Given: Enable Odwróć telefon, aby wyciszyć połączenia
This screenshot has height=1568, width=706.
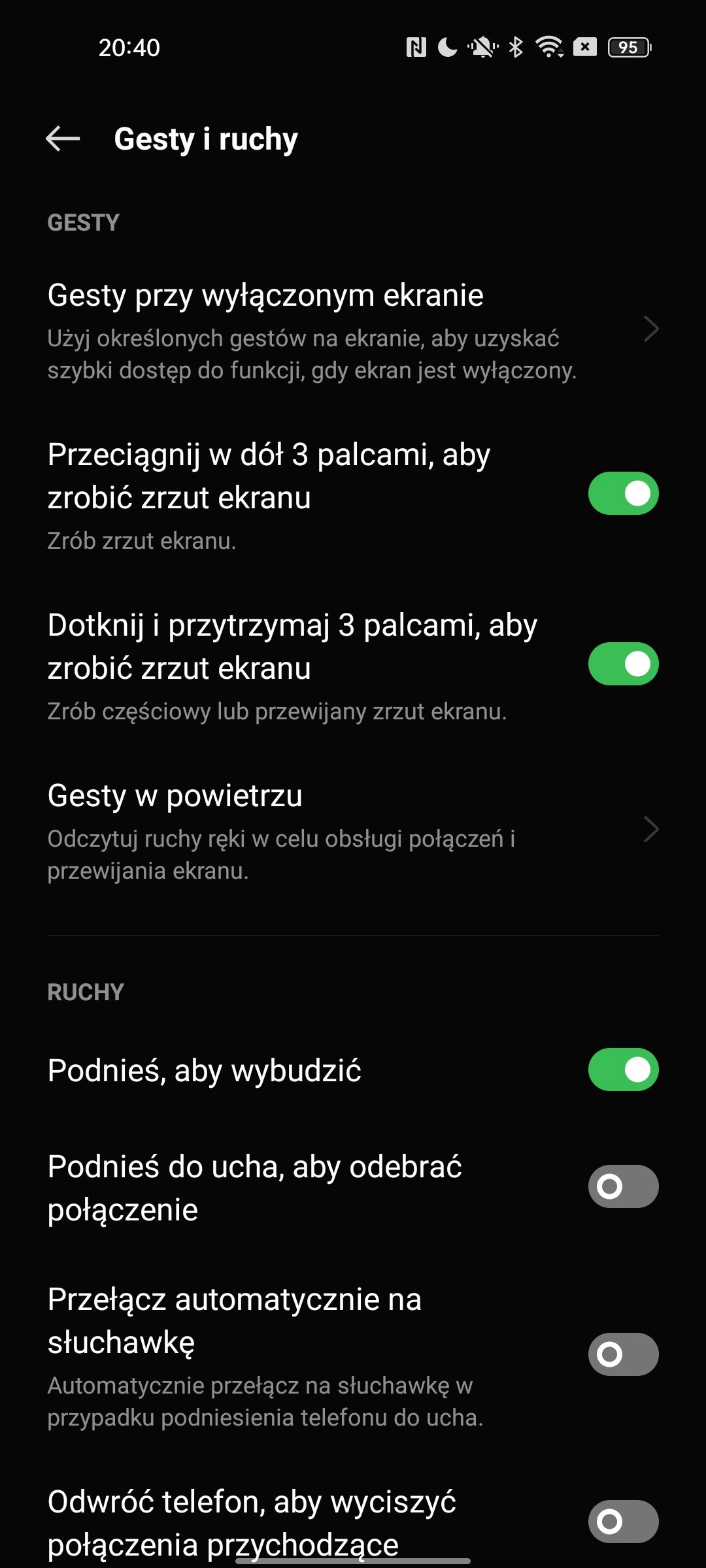Looking at the screenshot, I should pos(623,1522).
